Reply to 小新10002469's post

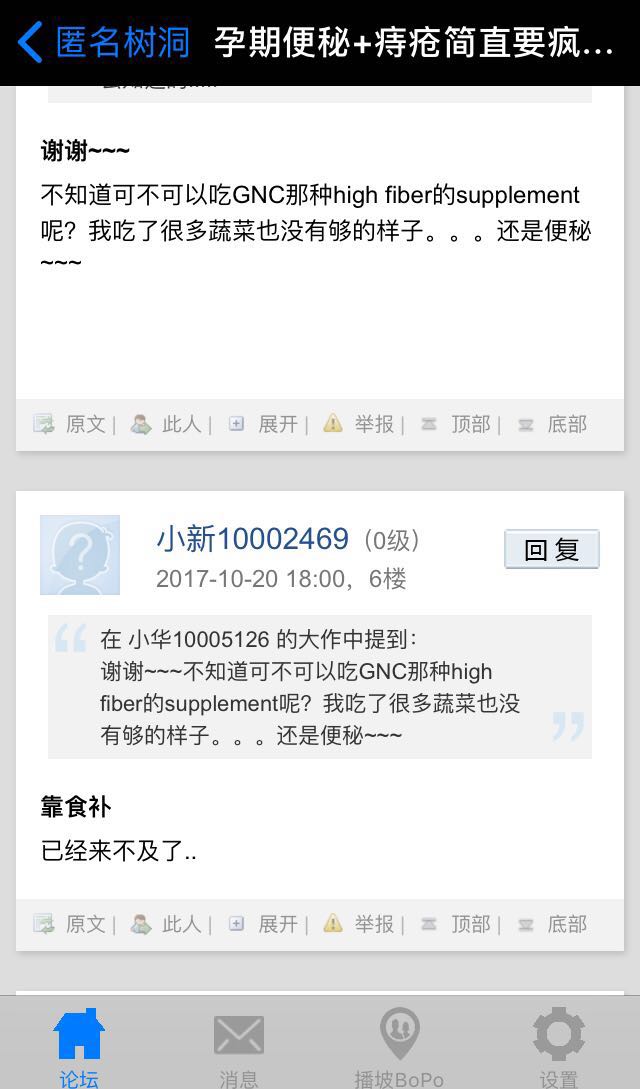point(551,549)
